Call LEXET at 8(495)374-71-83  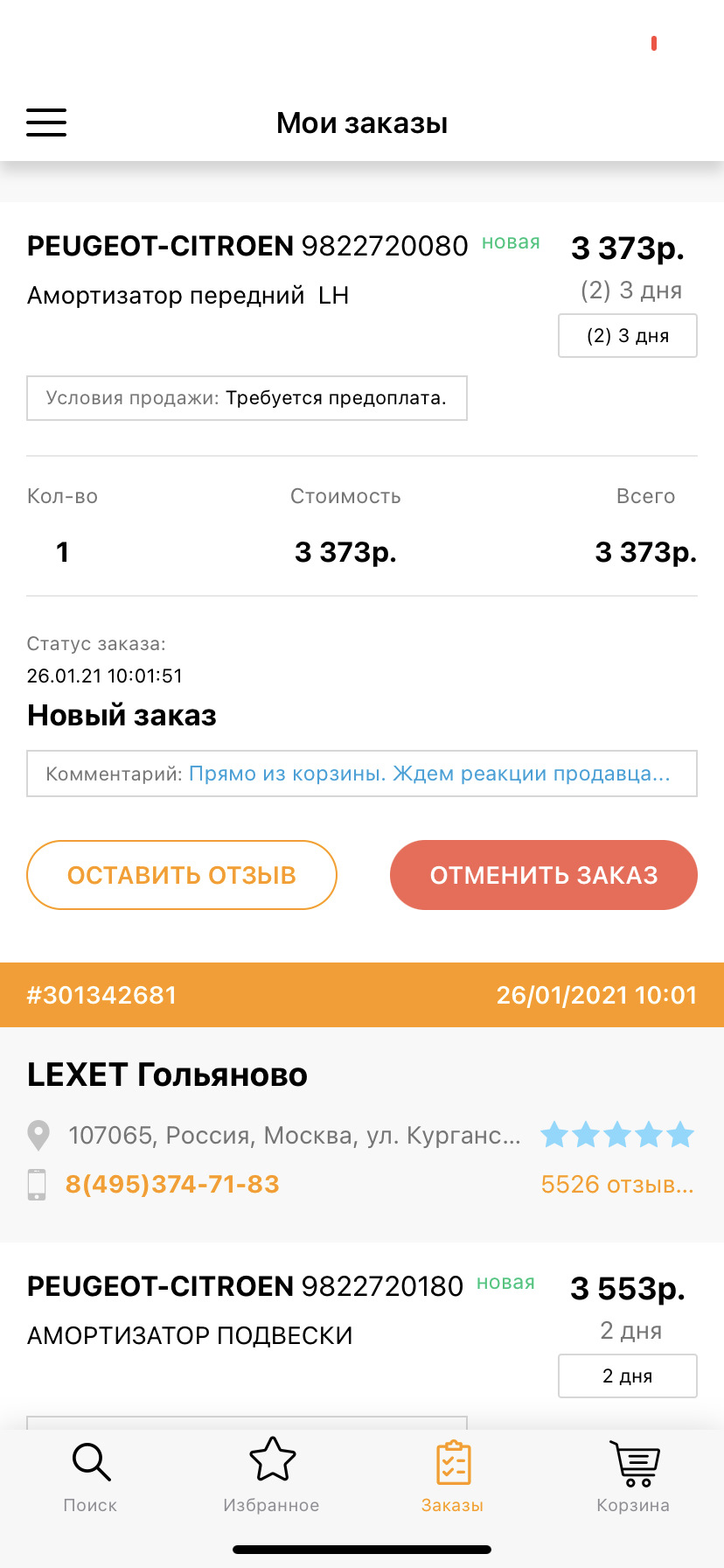point(172,1184)
